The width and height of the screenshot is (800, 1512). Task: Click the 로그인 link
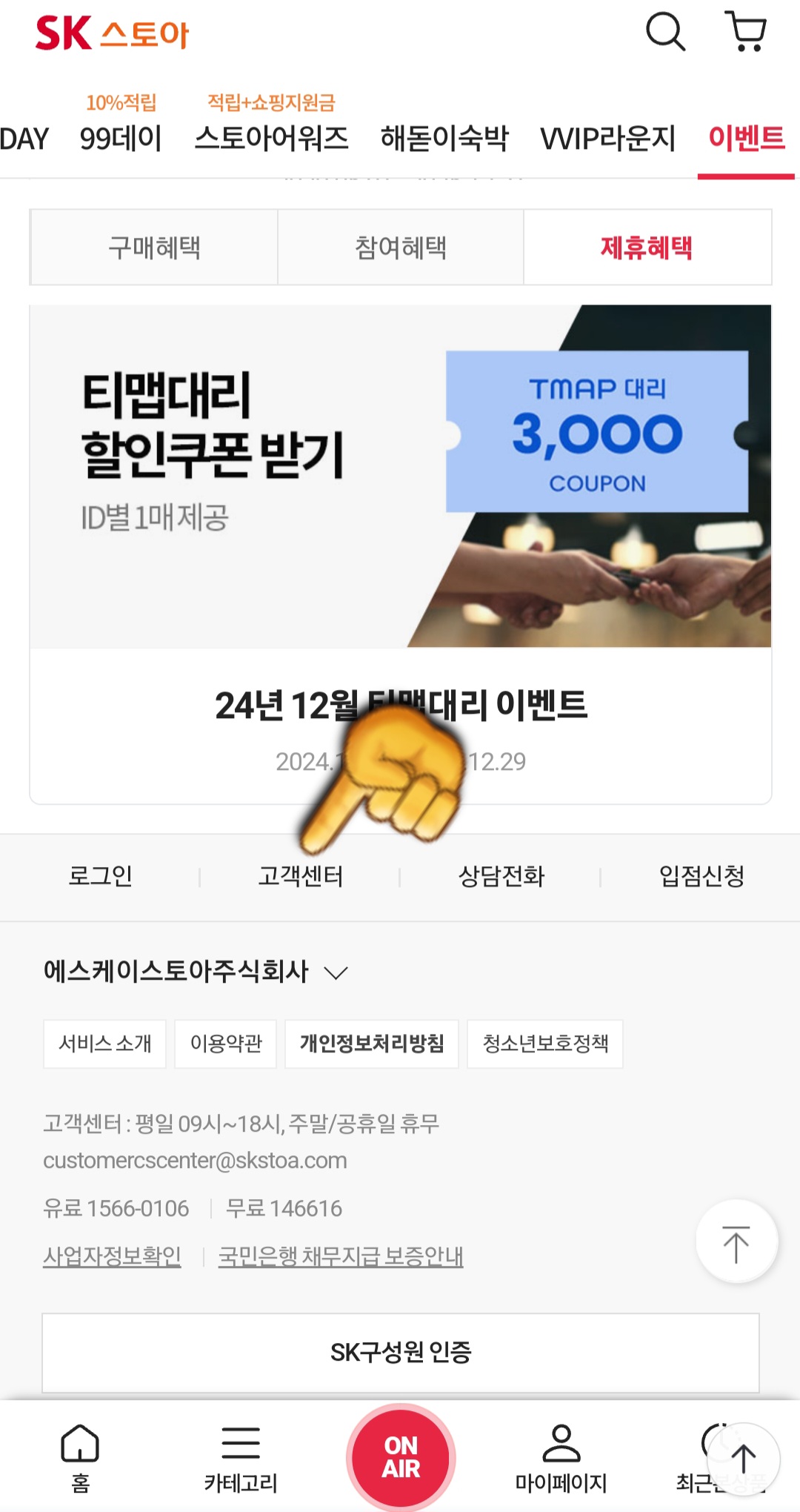100,875
